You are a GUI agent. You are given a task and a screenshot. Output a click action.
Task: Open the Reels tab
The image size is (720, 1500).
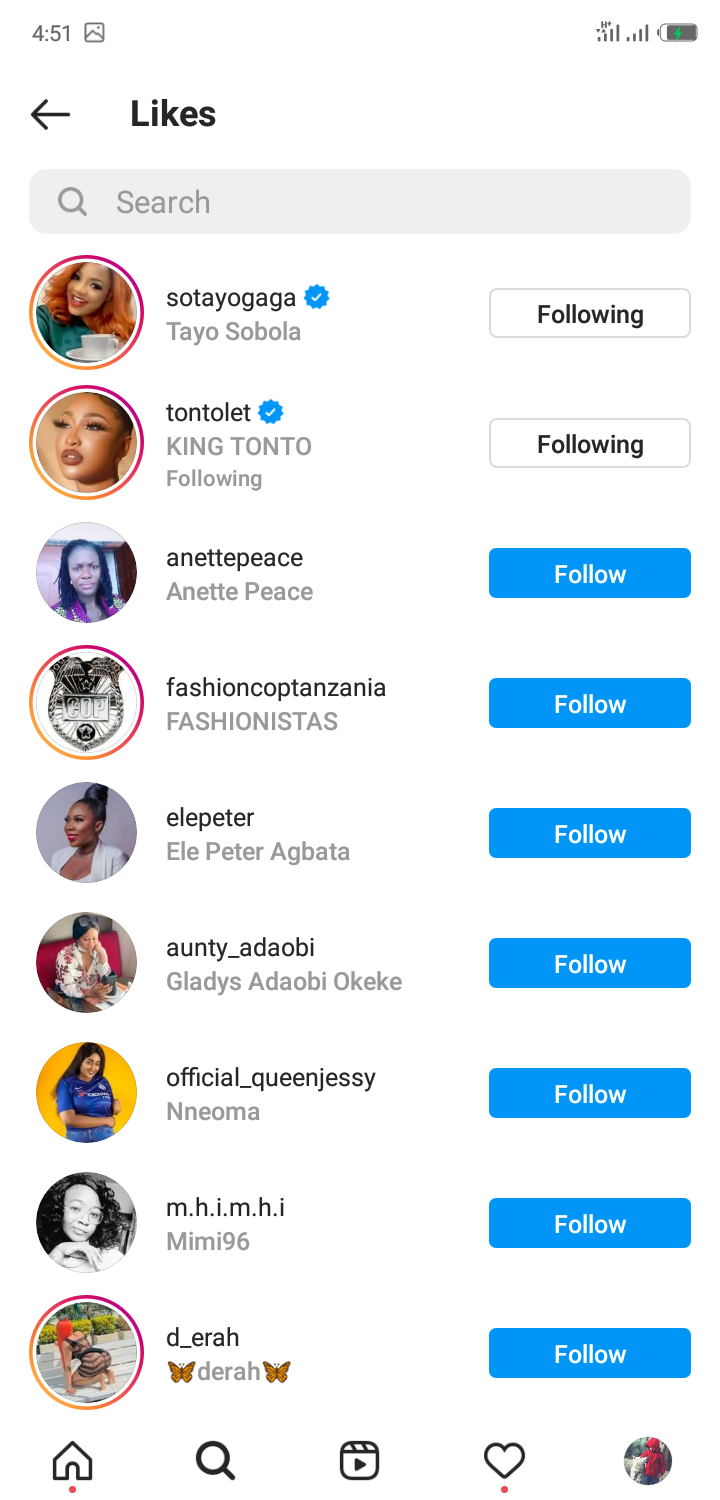point(359,1462)
